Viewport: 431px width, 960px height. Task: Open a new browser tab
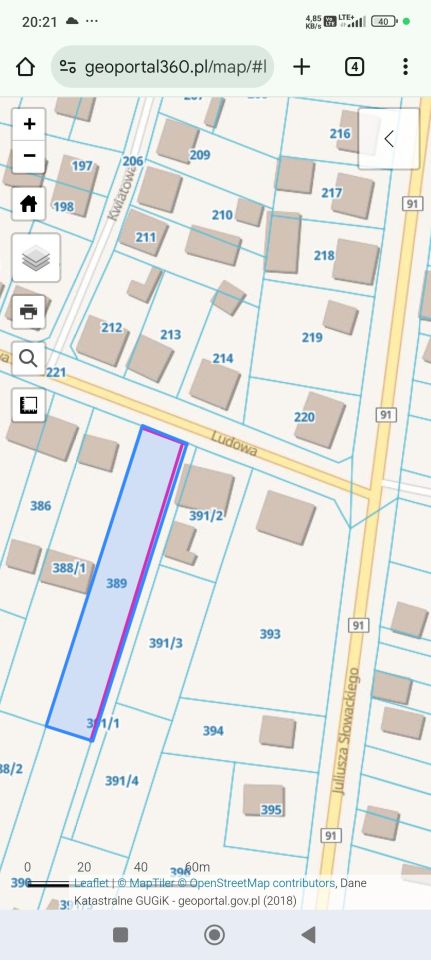pos(301,67)
